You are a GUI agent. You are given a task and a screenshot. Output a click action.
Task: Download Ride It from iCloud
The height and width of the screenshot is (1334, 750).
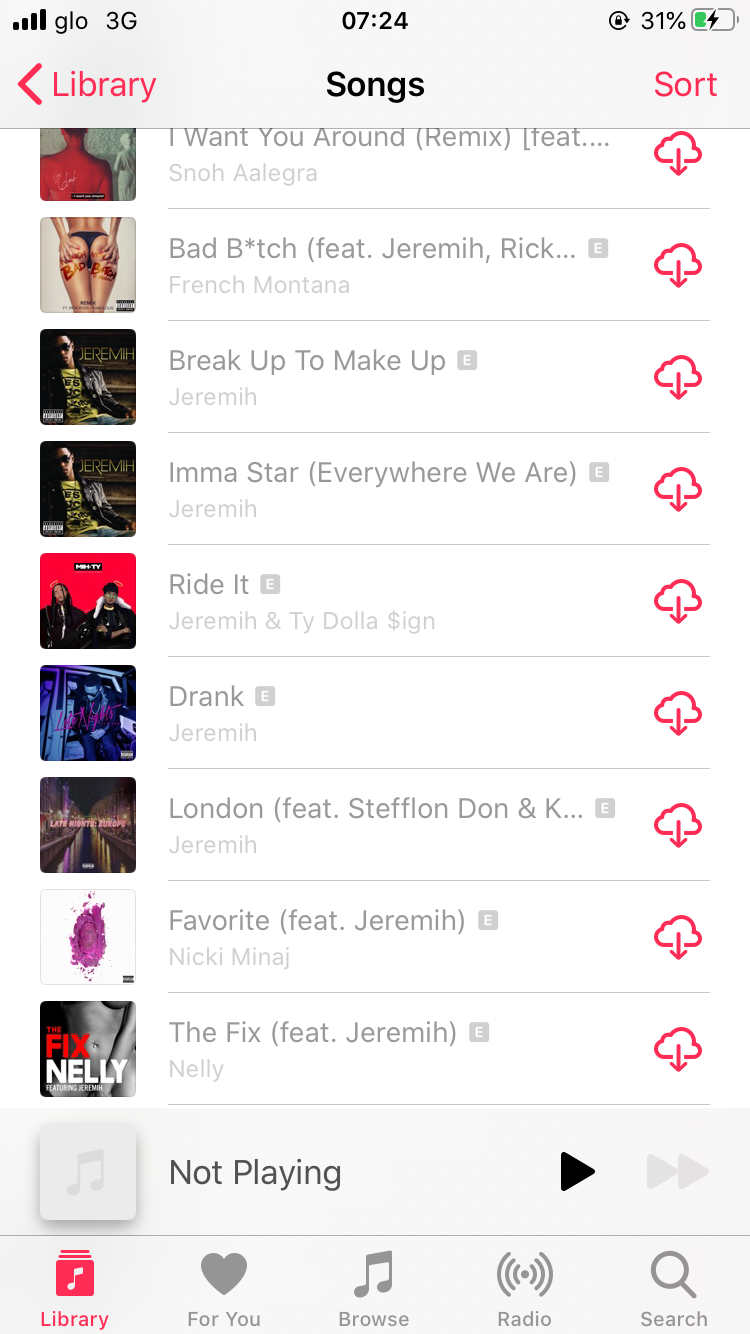(x=678, y=601)
